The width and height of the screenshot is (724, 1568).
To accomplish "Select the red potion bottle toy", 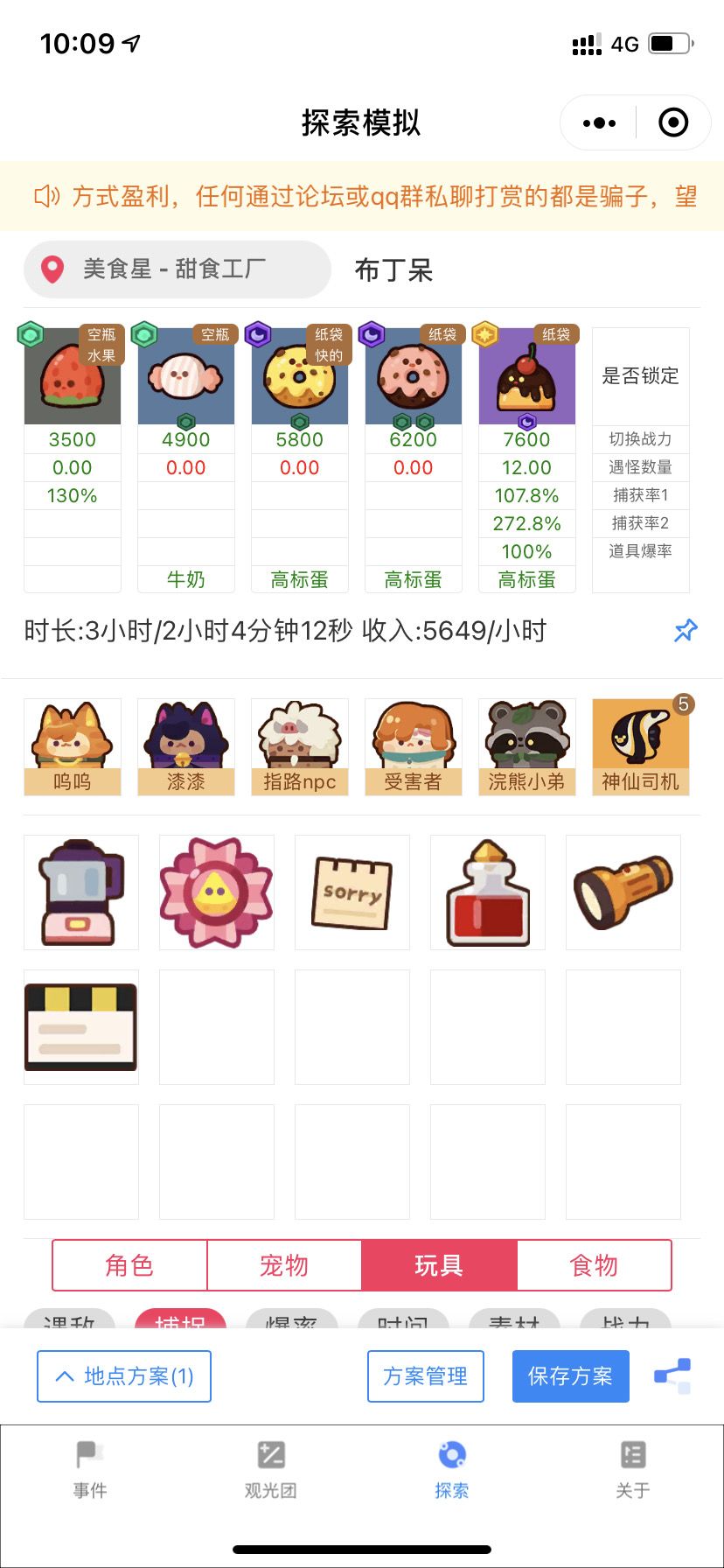I will point(487,892).
